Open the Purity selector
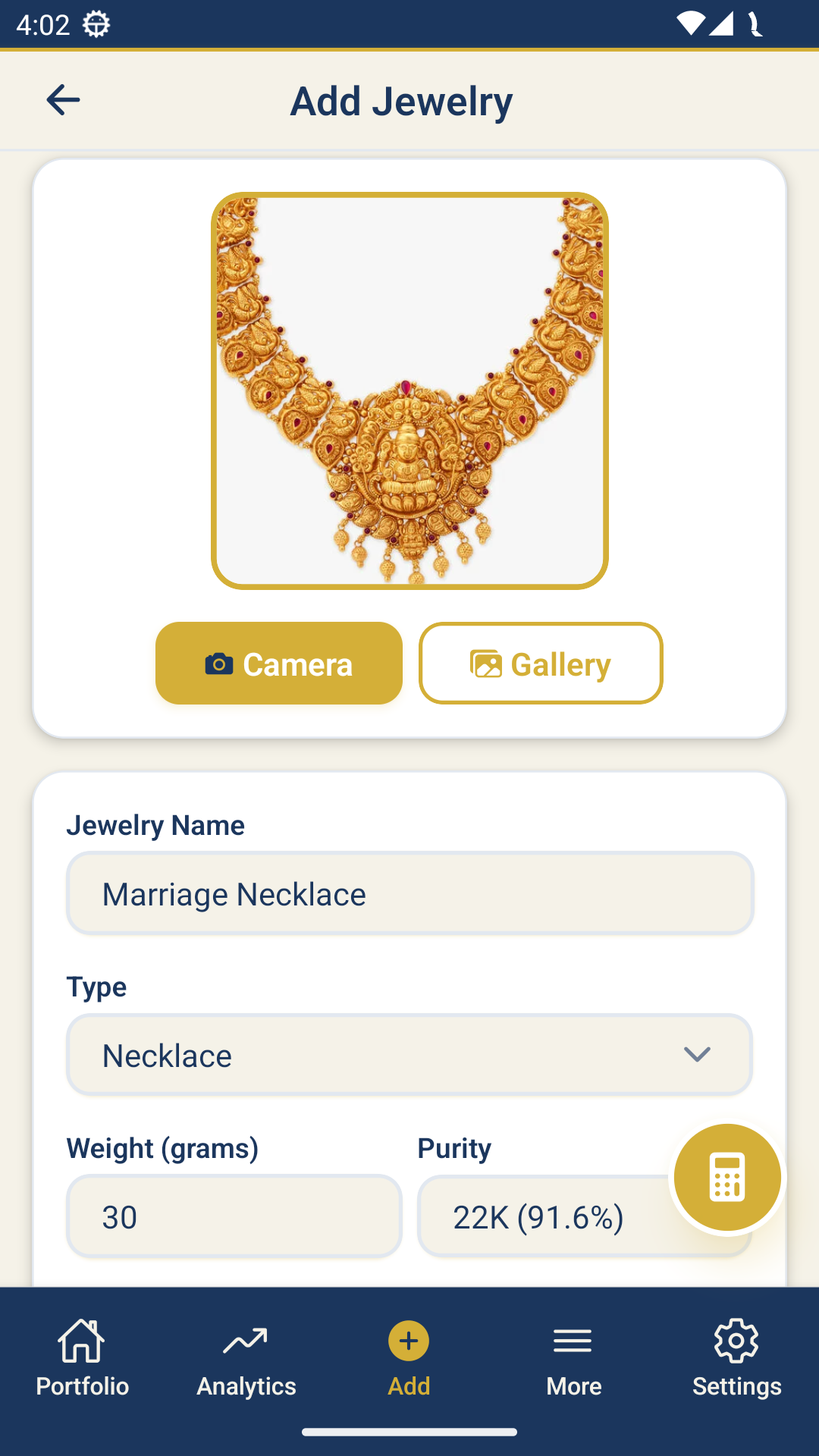 [x=538, y=1217]
